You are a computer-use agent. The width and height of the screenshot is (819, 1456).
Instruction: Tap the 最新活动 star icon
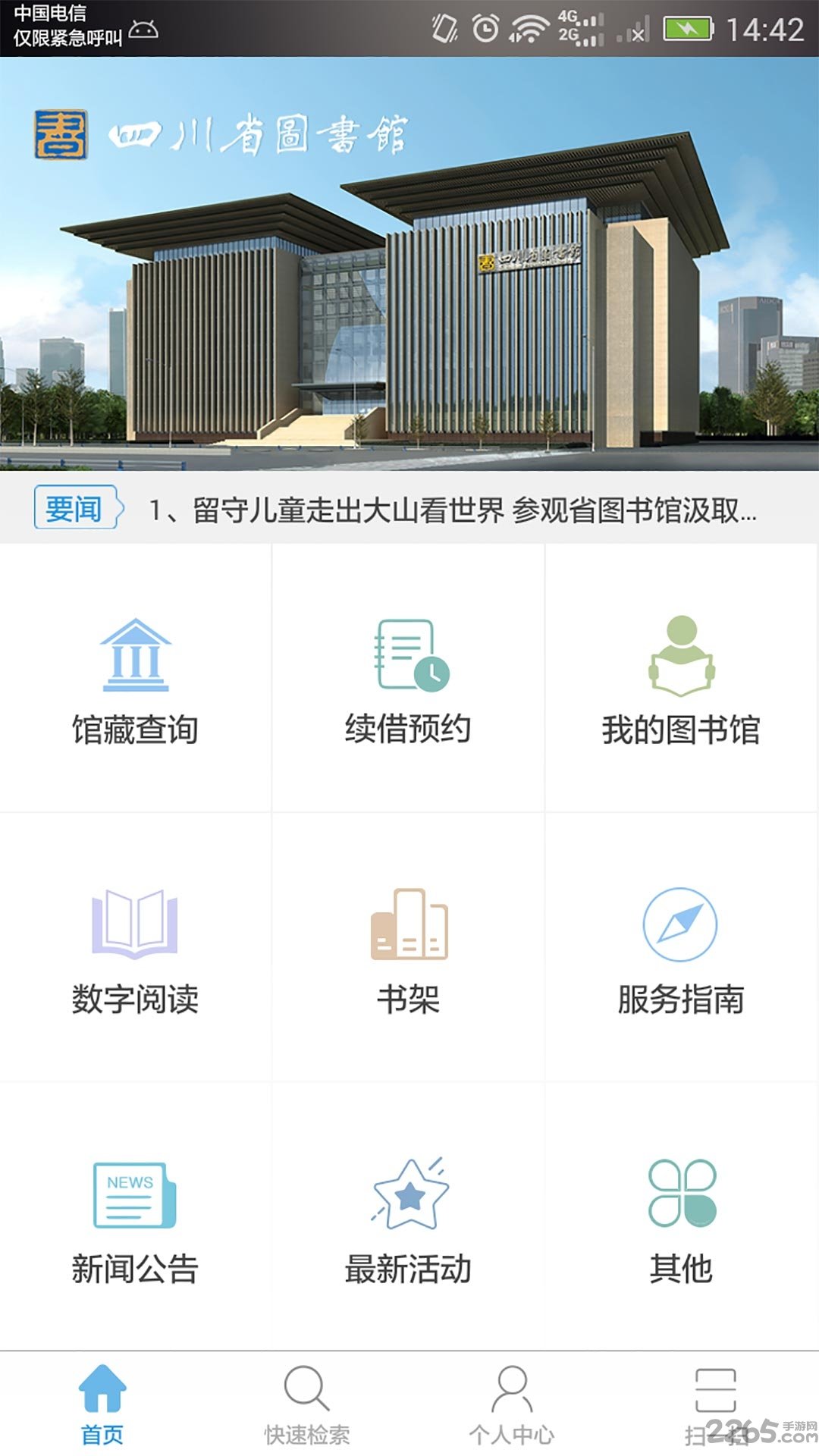[x=408, y=1194]
